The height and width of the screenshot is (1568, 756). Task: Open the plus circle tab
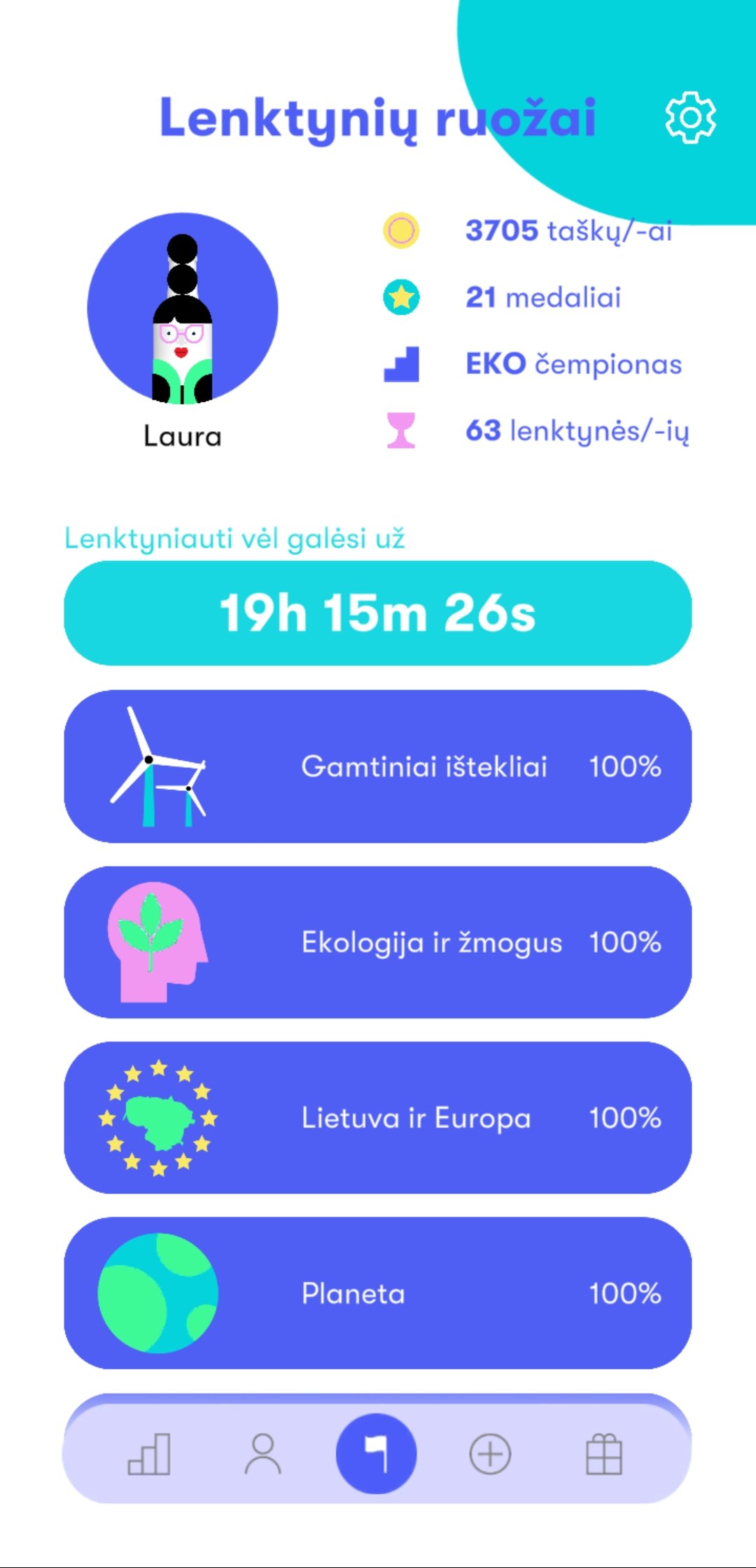click(490, 1454)
